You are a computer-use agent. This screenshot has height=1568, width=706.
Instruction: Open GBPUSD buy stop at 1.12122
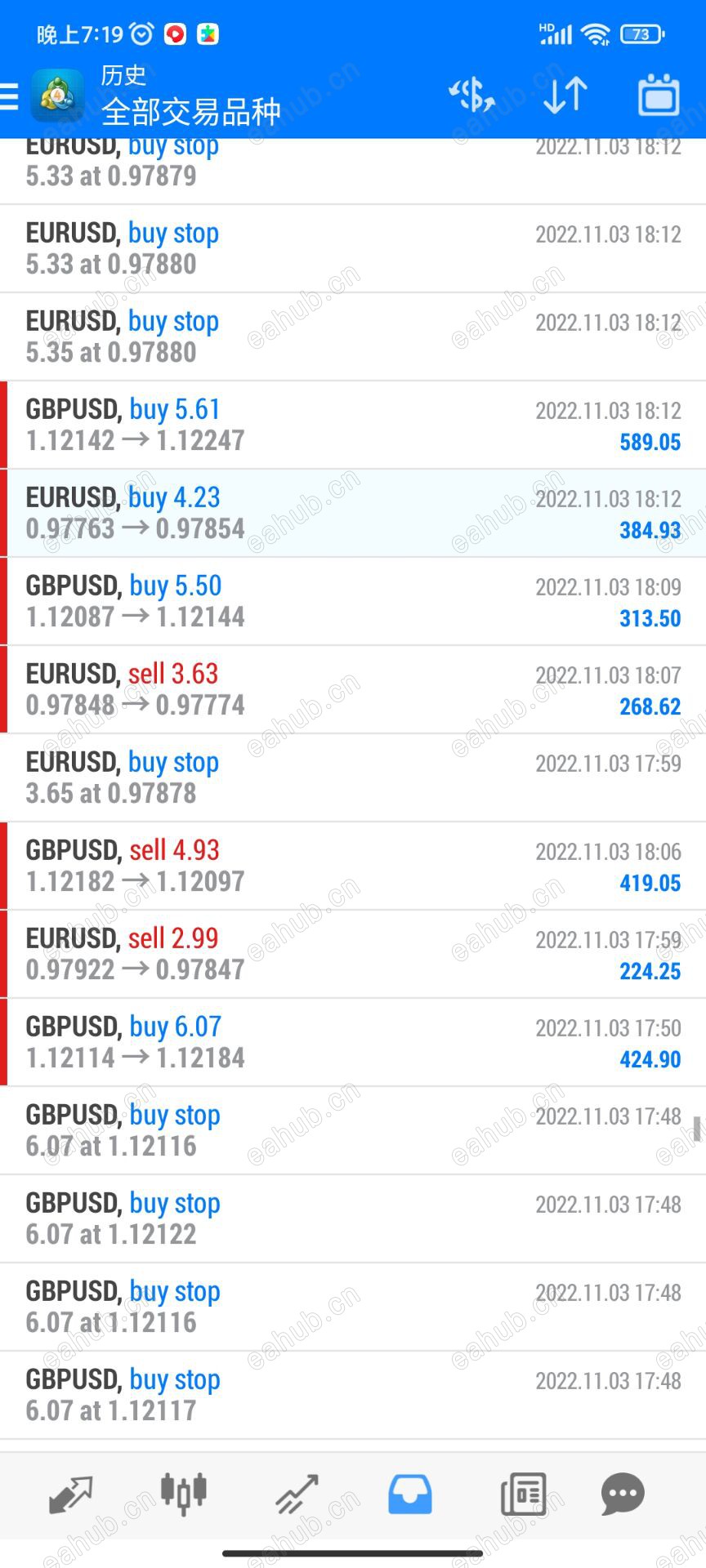click(353, 1218)
